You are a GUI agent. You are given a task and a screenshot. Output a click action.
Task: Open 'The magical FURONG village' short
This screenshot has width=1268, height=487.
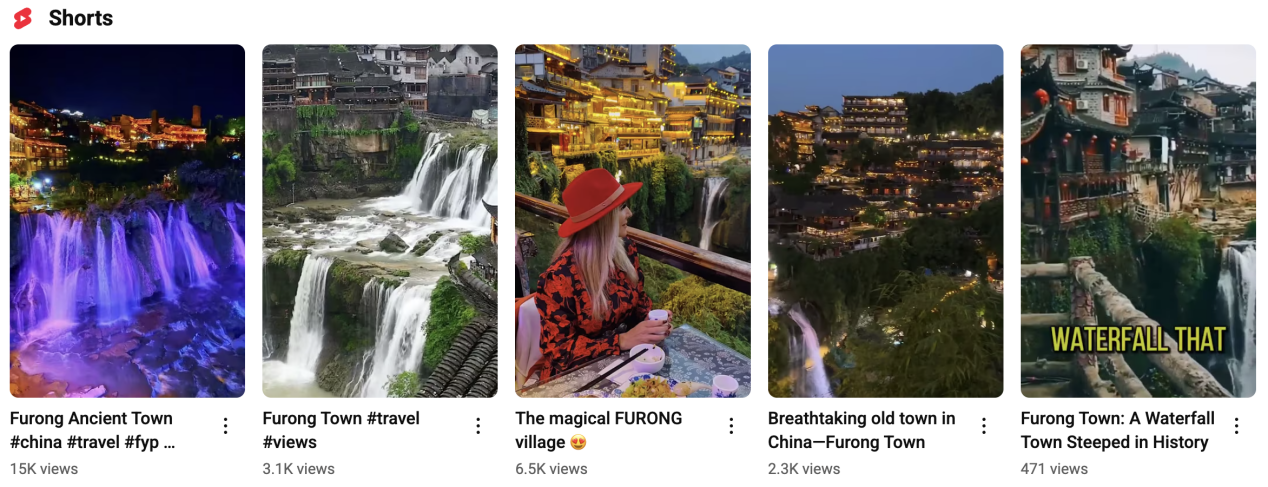pos(632,221)
